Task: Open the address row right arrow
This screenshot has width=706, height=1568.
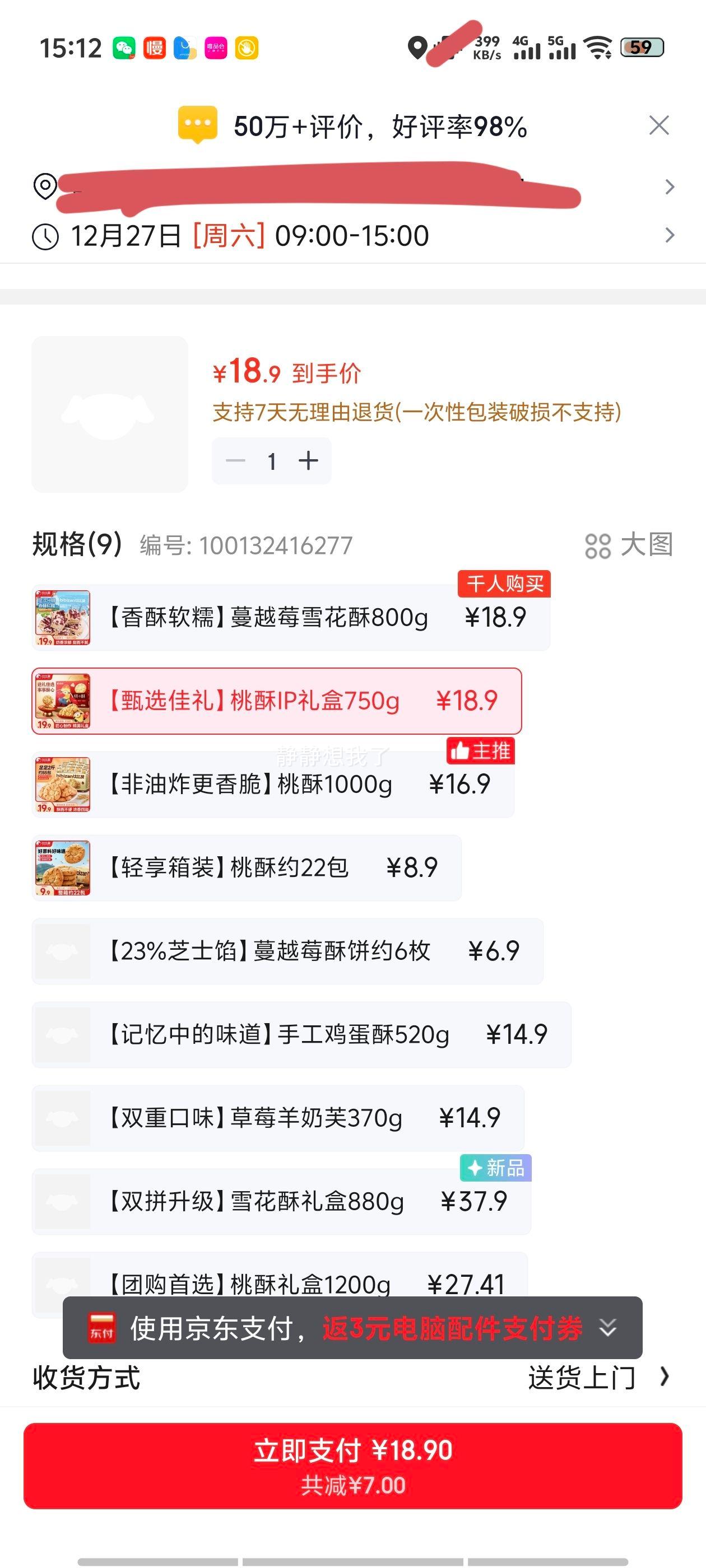Action: click(670, 187)
